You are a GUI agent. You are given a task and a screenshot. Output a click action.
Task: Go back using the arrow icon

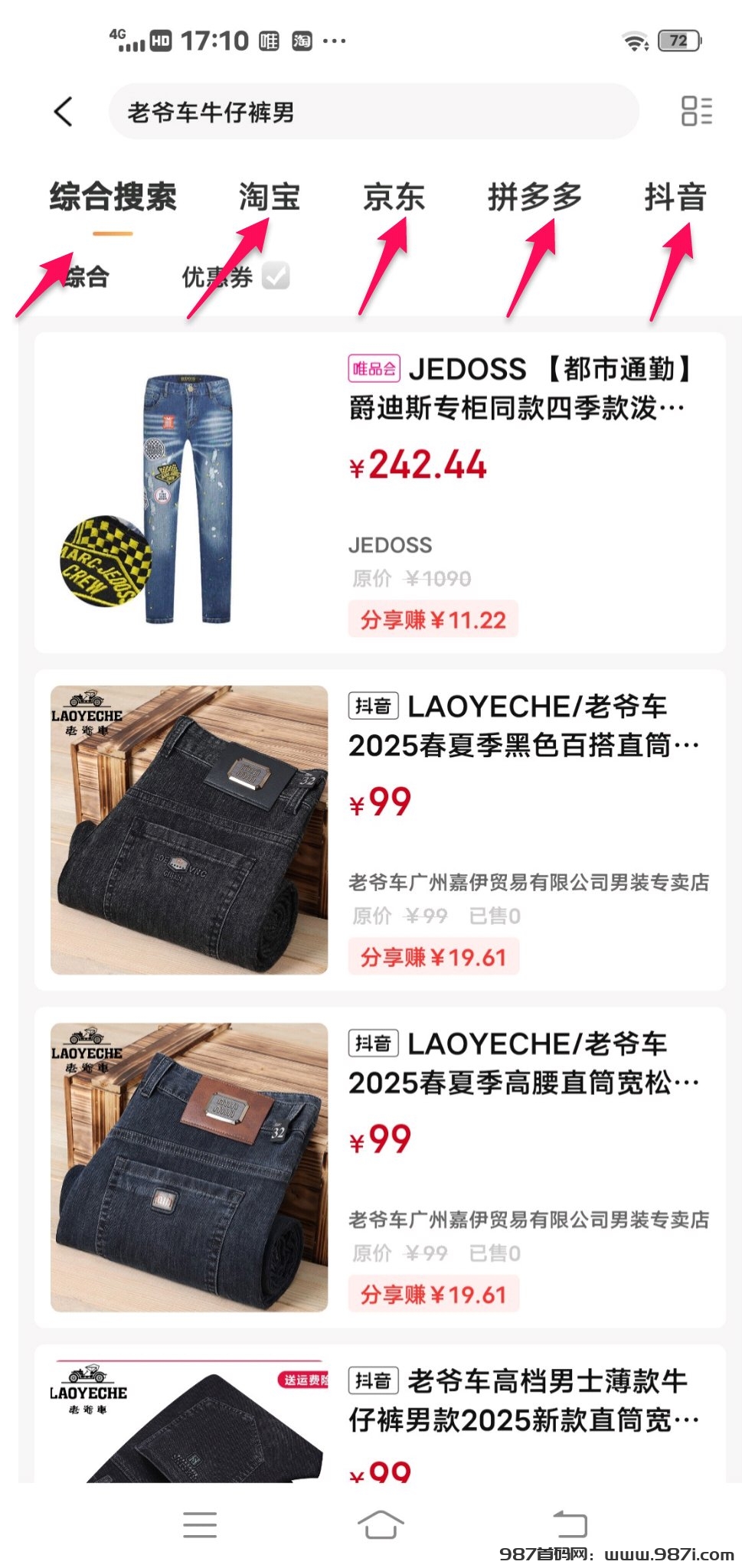coord(64,112)
